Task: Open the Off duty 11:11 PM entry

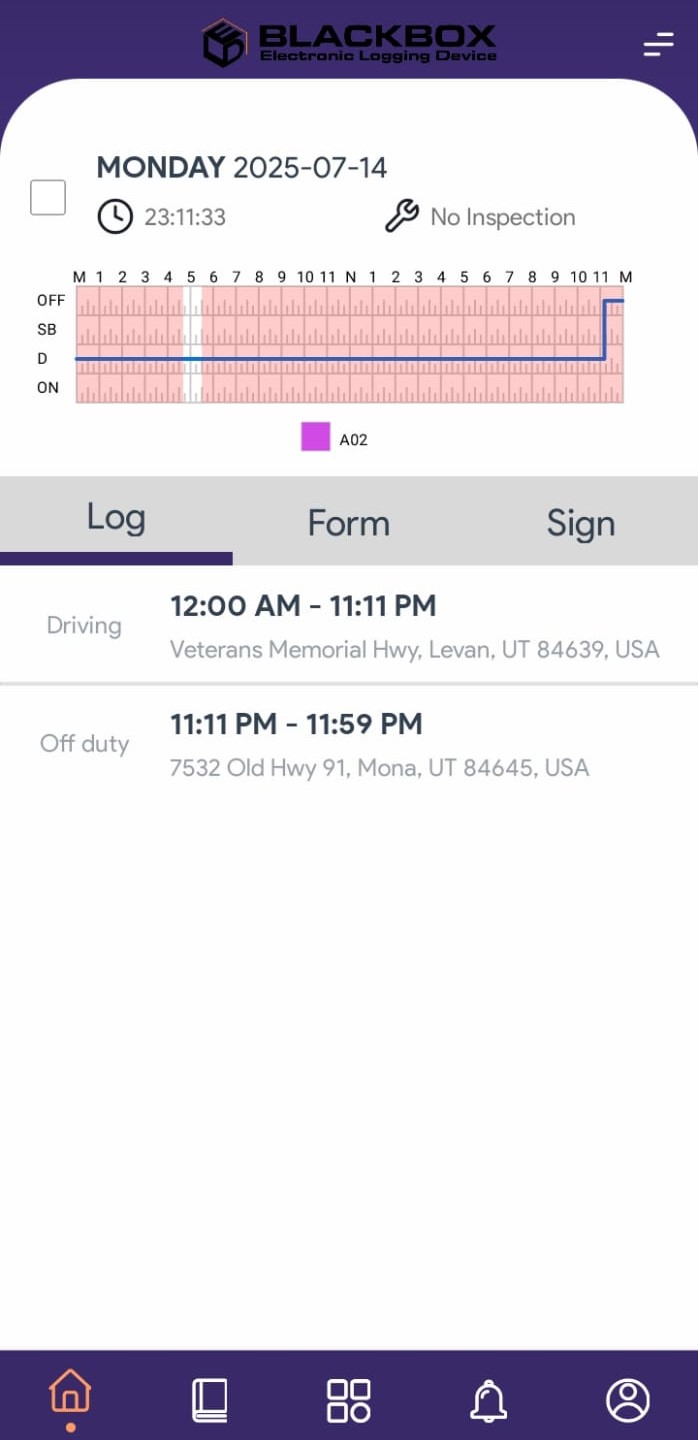Action: tap(349, 744)
